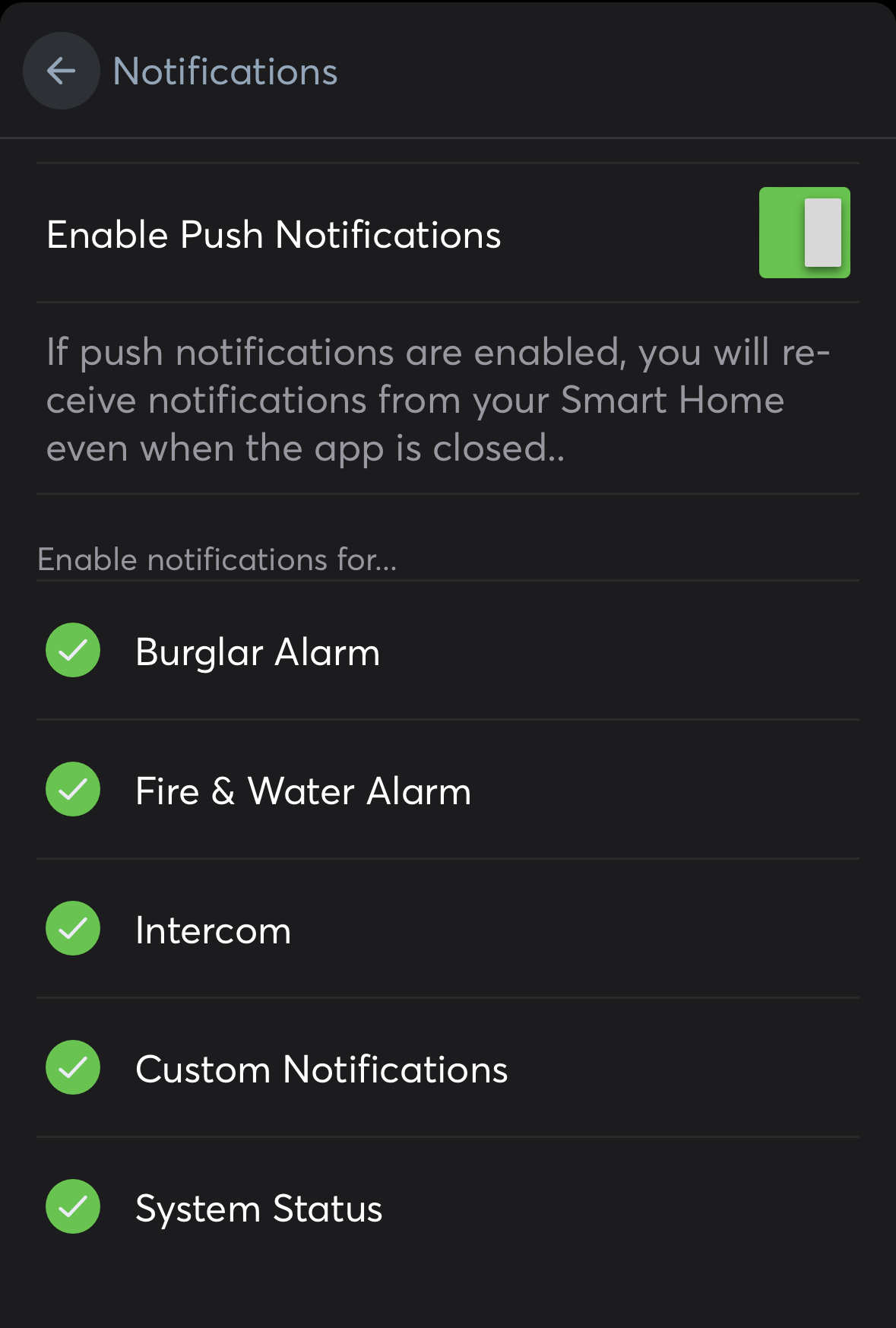Toggle Custom Notifications checkbox
The image size is (896, 1328).
[73, 1068]
